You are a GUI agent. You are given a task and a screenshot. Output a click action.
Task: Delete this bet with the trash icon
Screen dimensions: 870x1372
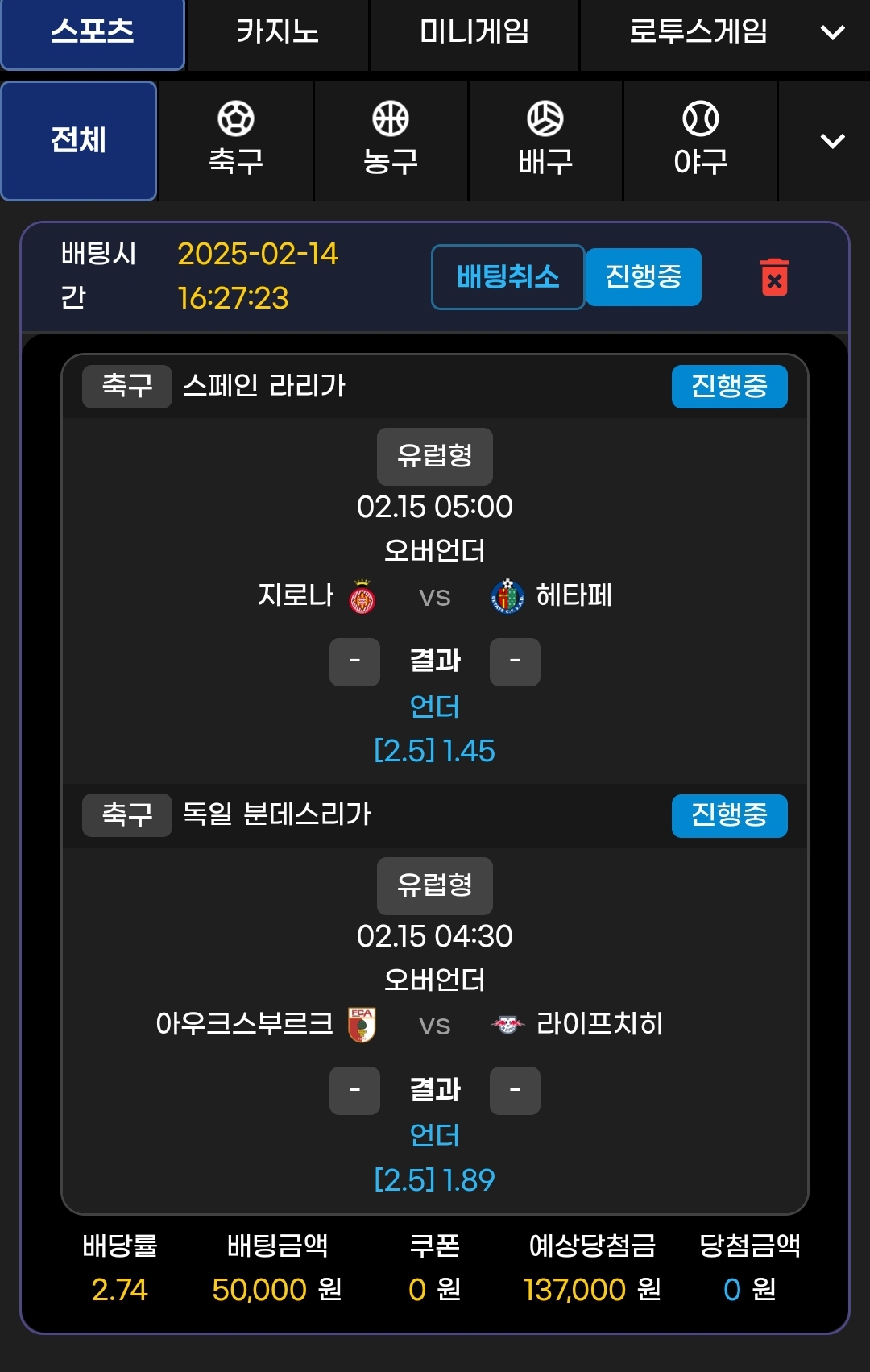[774, 277]
